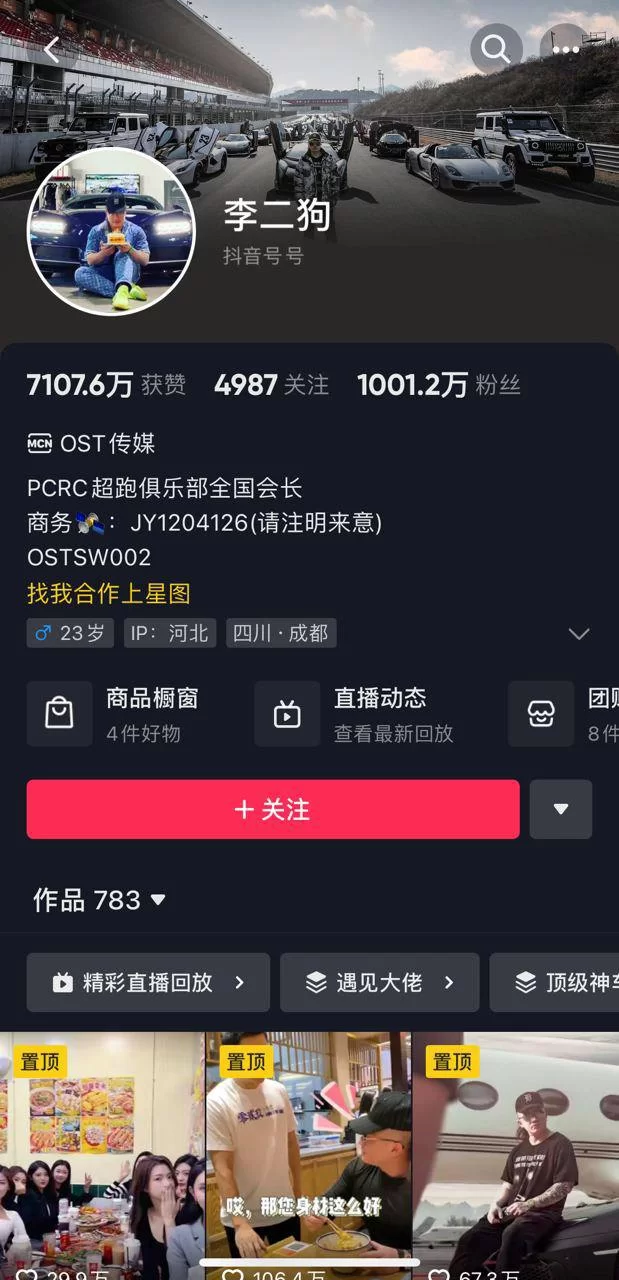Open search on this profile
The image size is (619, 1280).
496,48
